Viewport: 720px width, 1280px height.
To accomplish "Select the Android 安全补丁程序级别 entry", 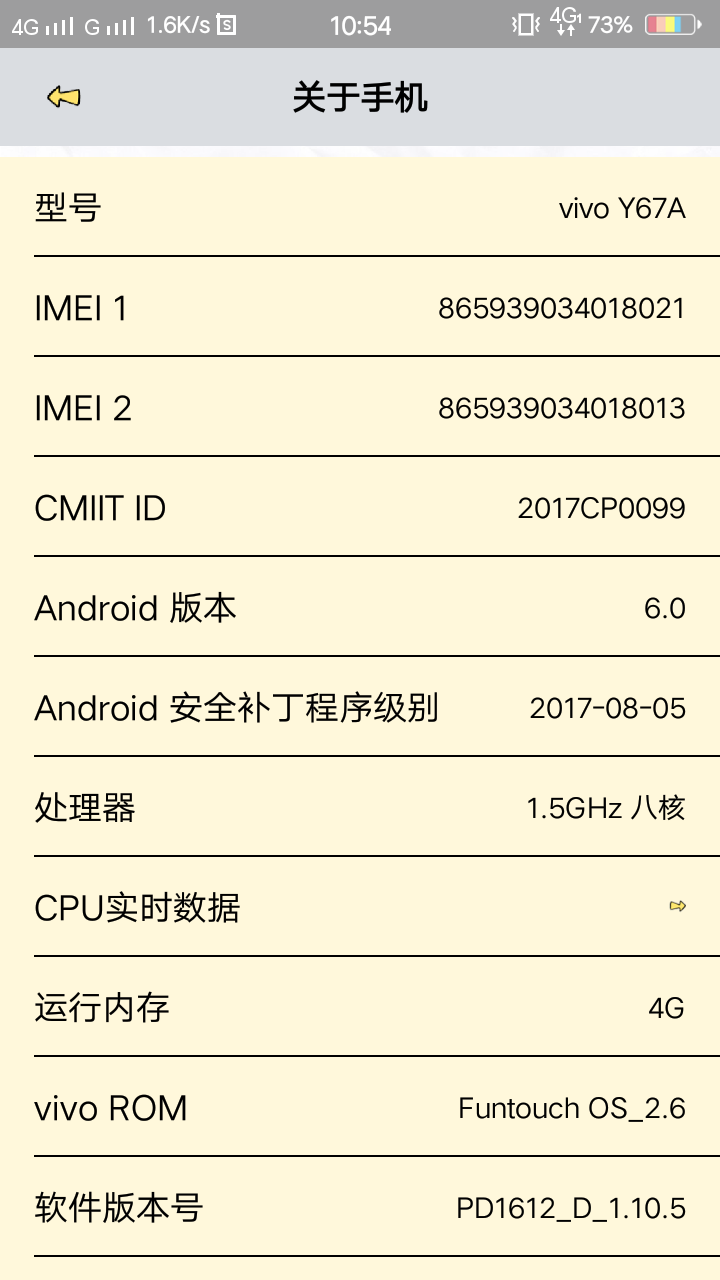I will click(360, 708).
